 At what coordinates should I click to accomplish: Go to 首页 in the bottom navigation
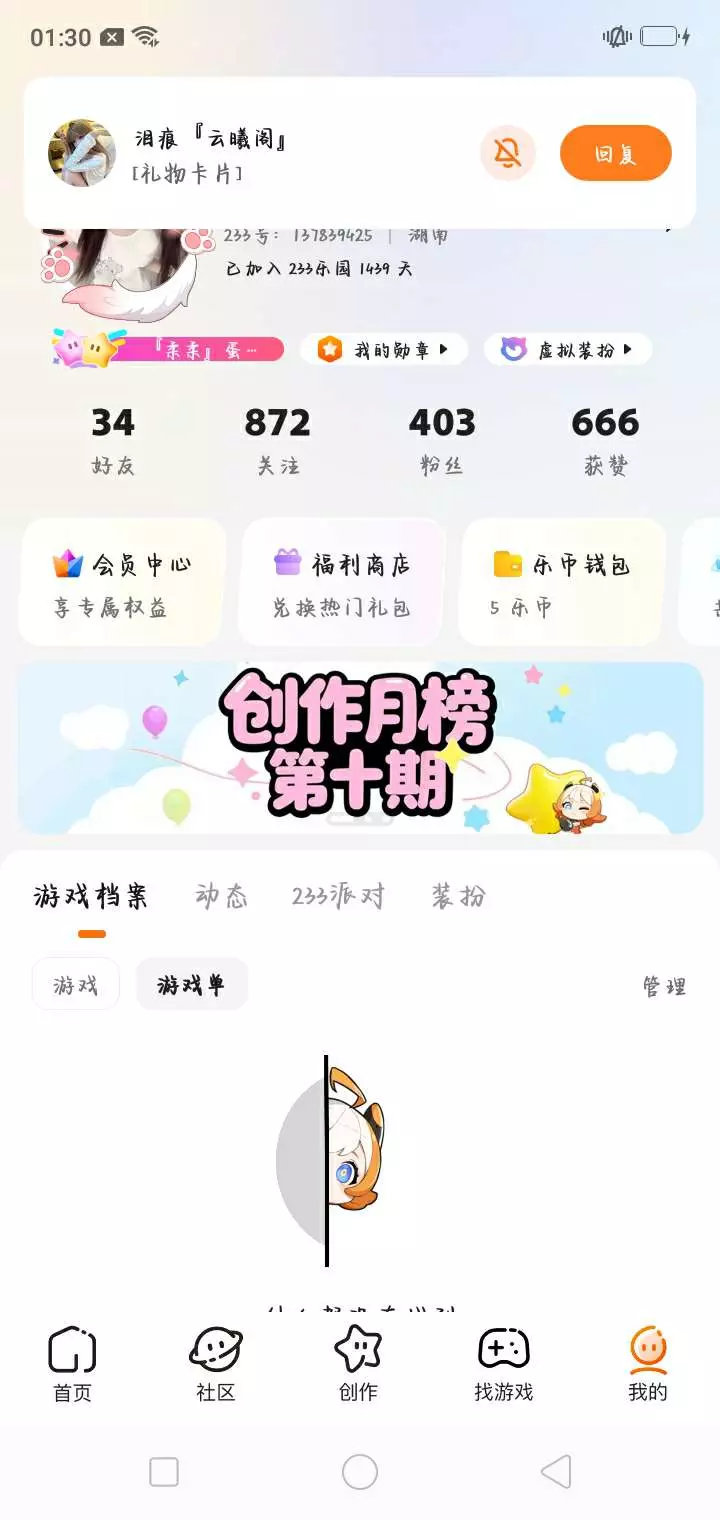click(72, 1365)
